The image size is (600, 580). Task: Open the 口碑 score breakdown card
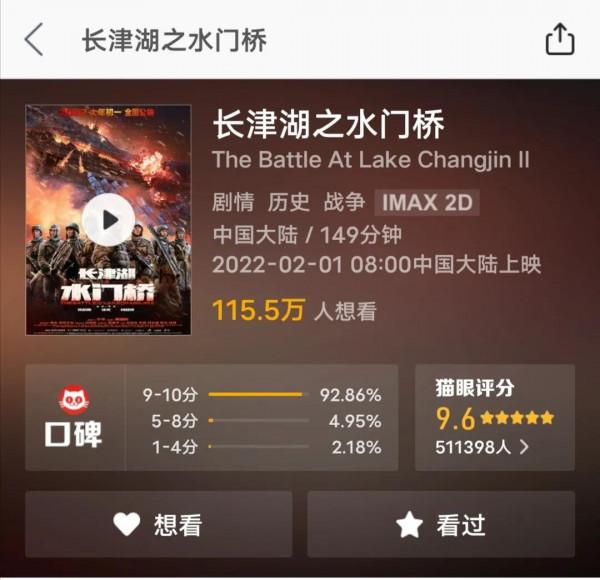click(x=211, y=418)
